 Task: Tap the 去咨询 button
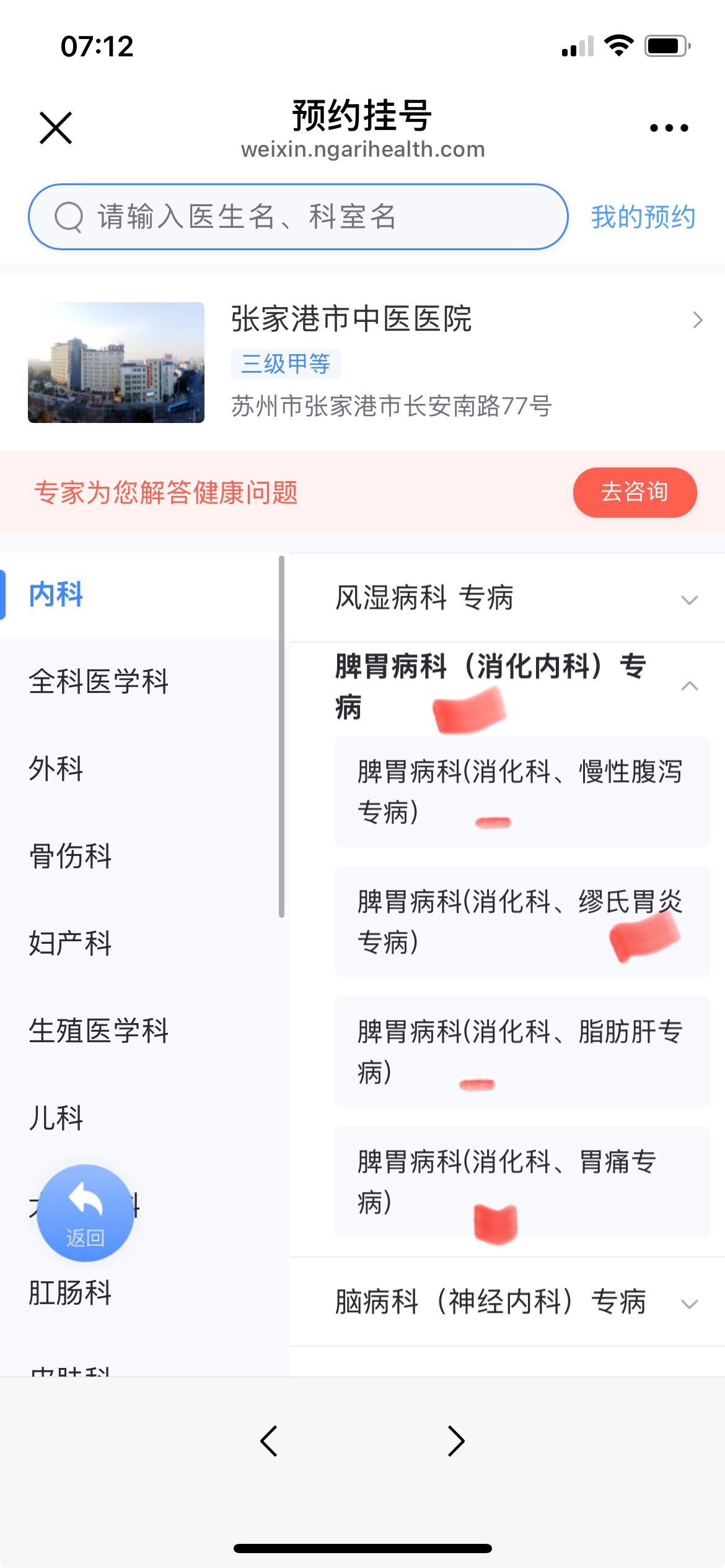(635, 492)
